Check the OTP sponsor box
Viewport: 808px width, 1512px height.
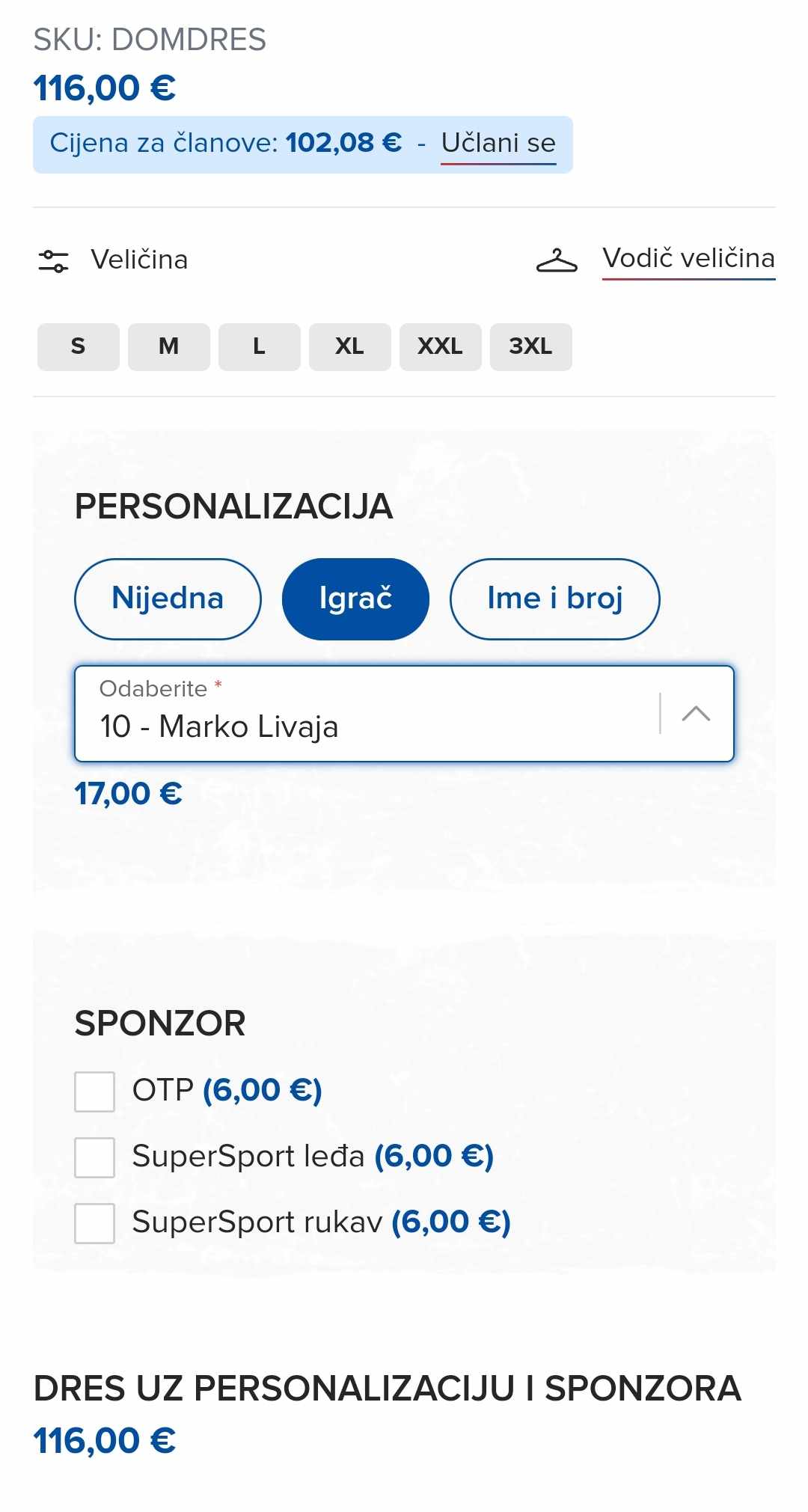pos(94,1092)
